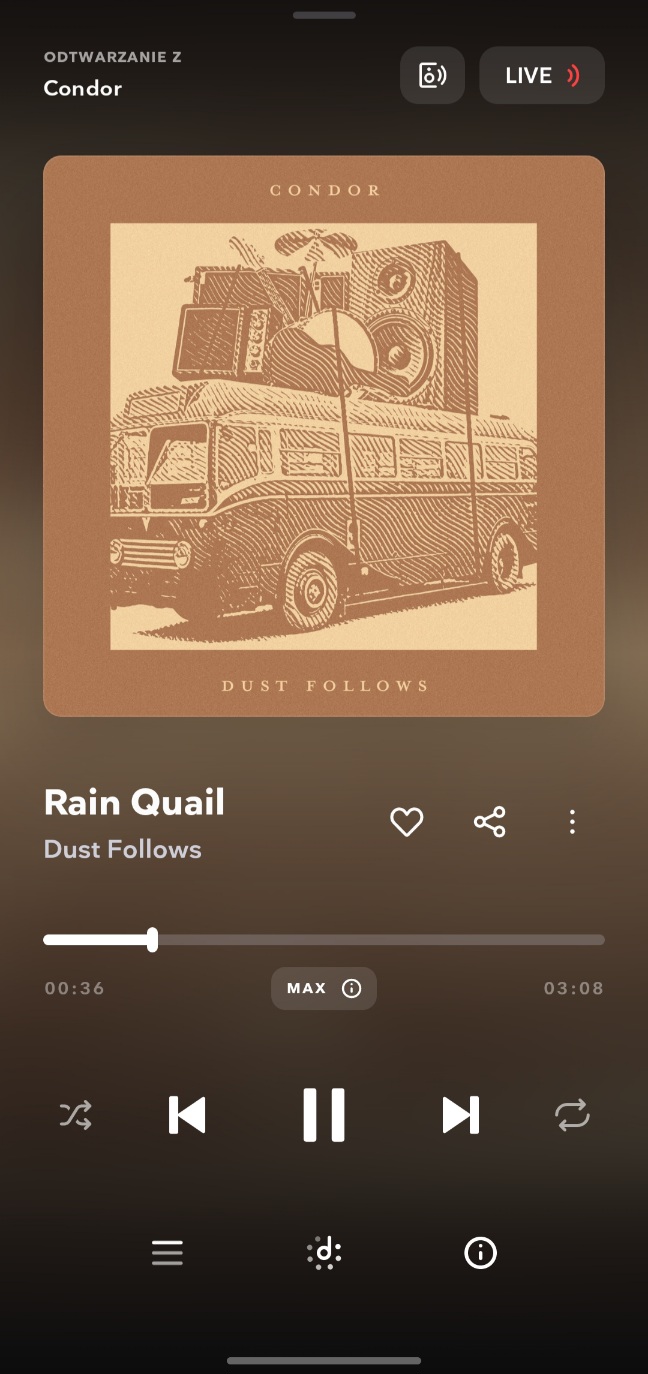
Task: Skip to the next track
Action: tap(460, 1114)
